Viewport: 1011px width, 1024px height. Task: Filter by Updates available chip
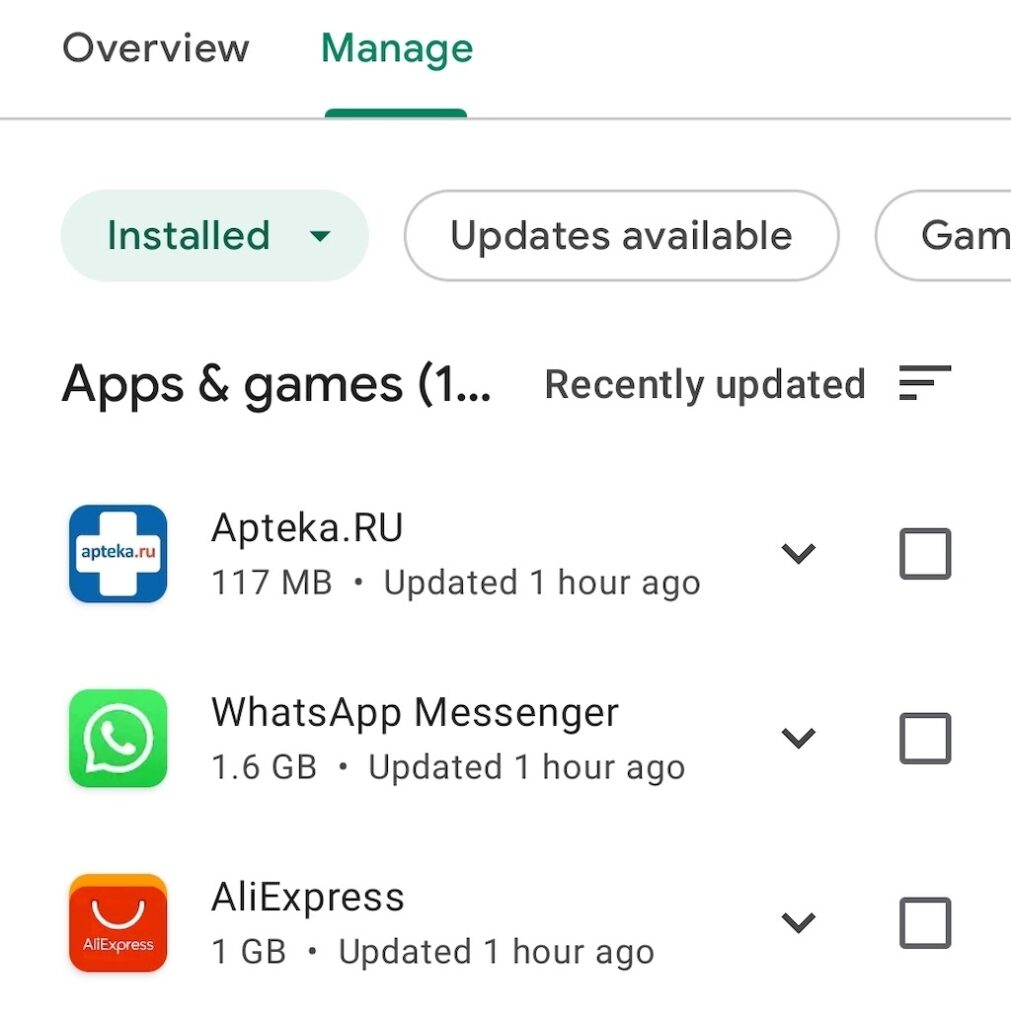pos(620,236)
